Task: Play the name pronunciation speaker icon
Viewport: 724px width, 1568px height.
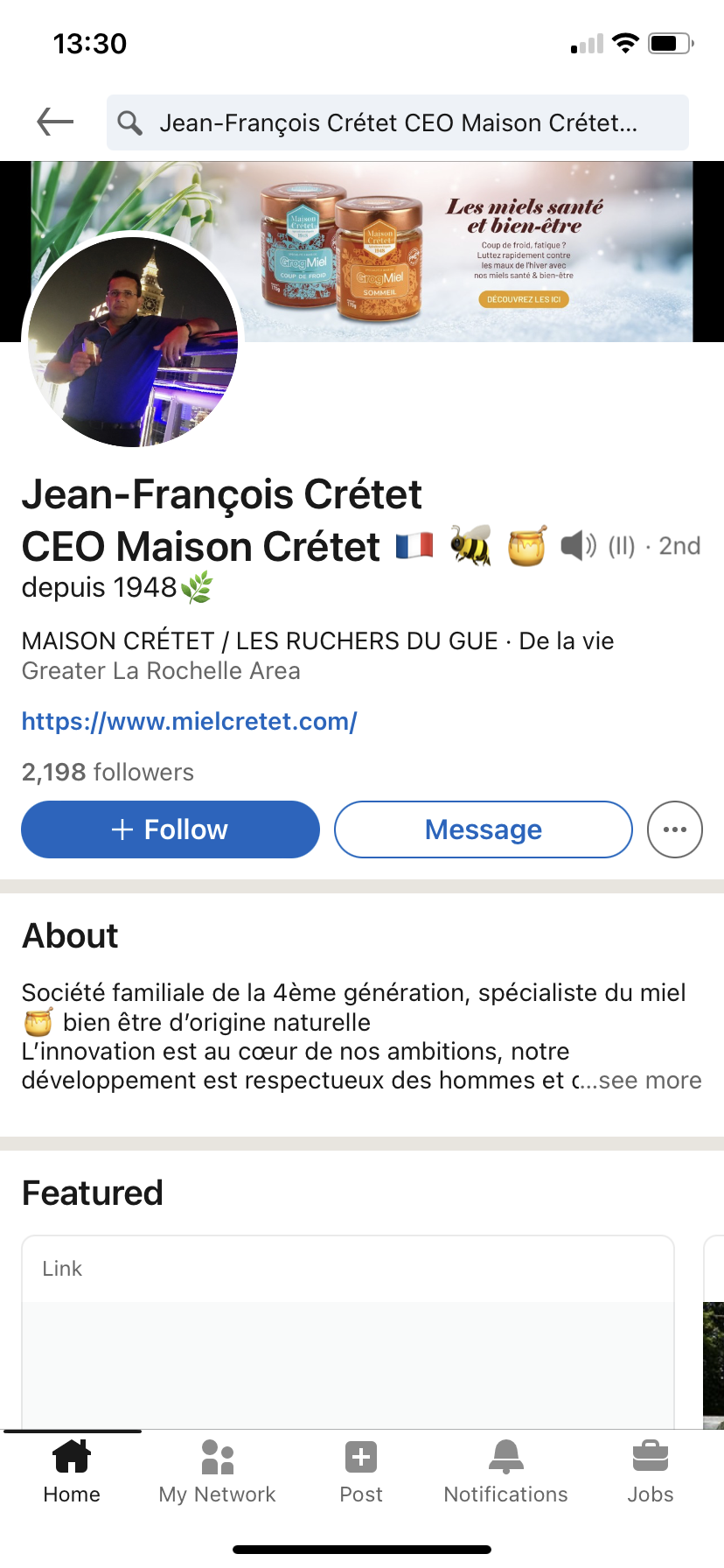Action: pos(578,546)
